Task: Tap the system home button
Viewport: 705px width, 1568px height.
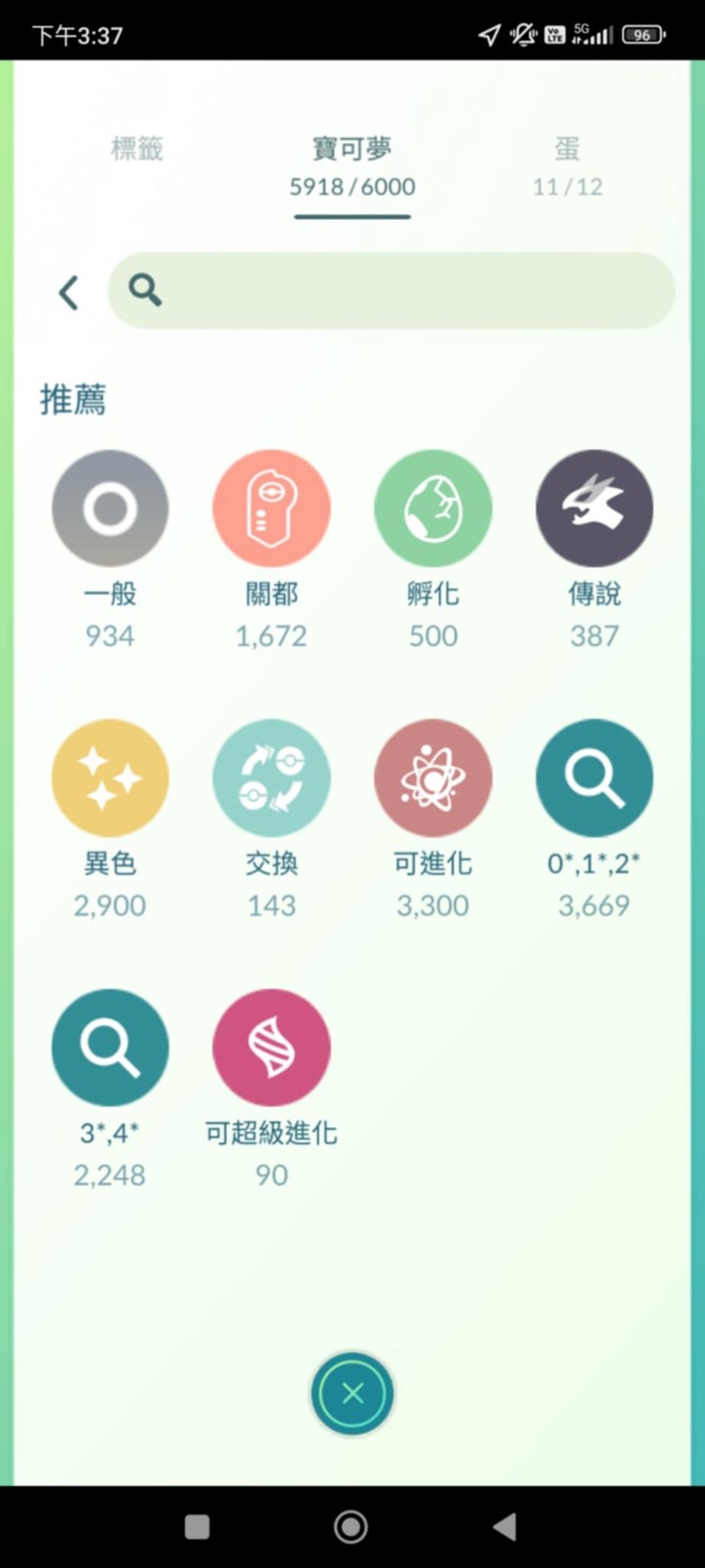Action: [x=351, y=1527]
